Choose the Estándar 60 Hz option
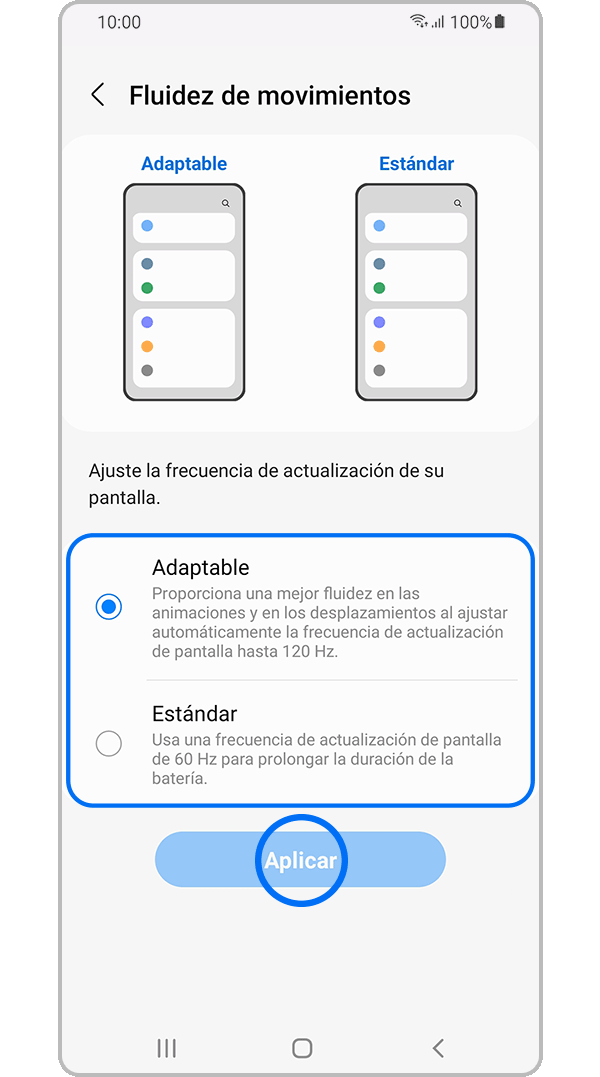The height and width of the screenshot is (1077, 600). click(x=109, y=743)
